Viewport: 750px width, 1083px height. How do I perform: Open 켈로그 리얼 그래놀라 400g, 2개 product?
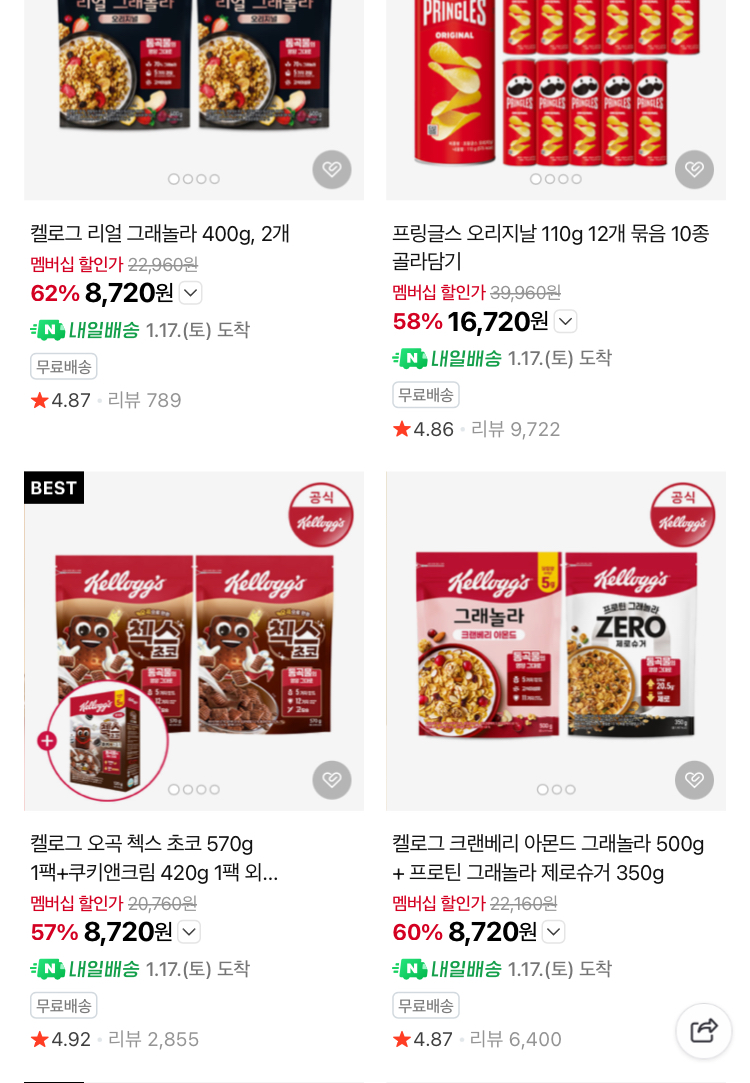160,234
